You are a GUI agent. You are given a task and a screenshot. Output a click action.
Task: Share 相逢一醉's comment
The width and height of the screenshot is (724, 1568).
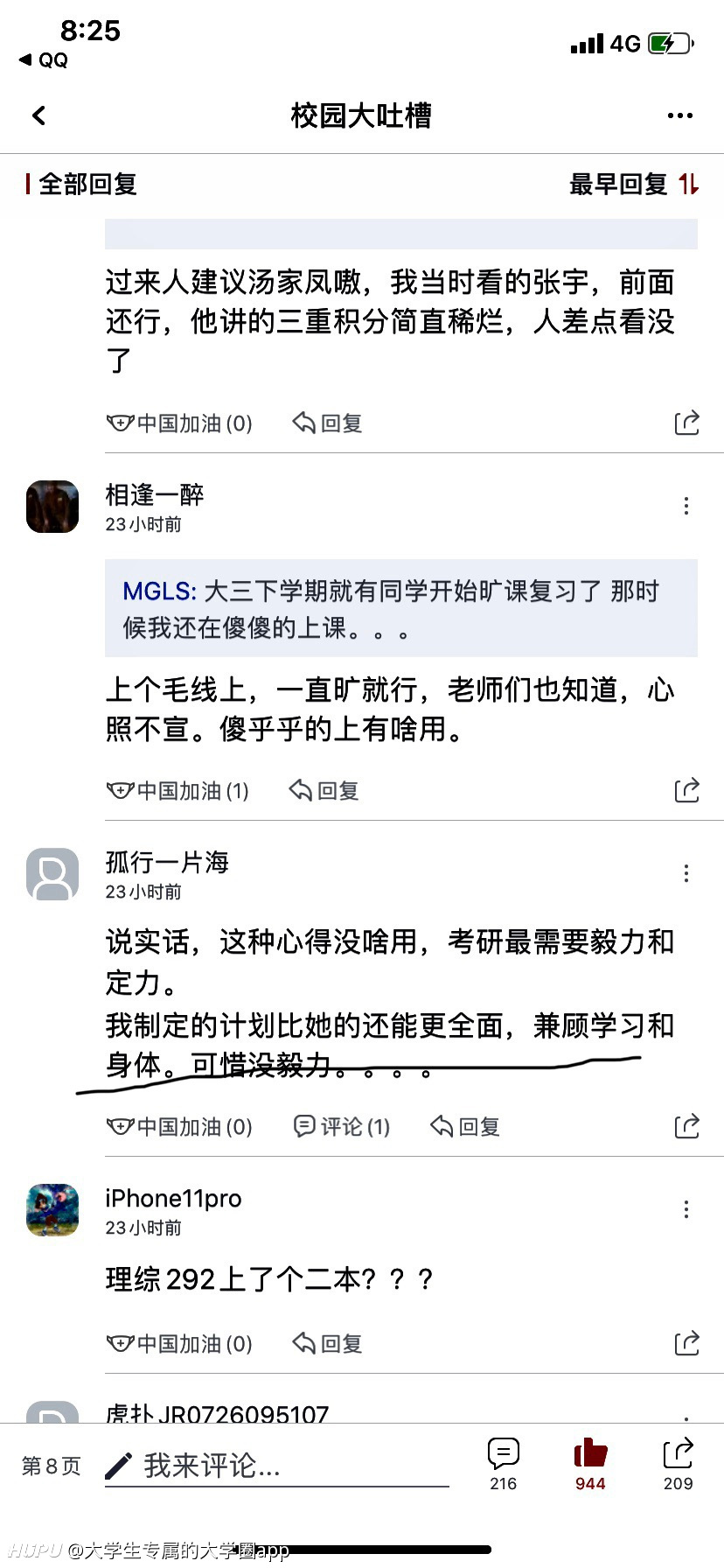pyautogui.click(x=686, y=790)
